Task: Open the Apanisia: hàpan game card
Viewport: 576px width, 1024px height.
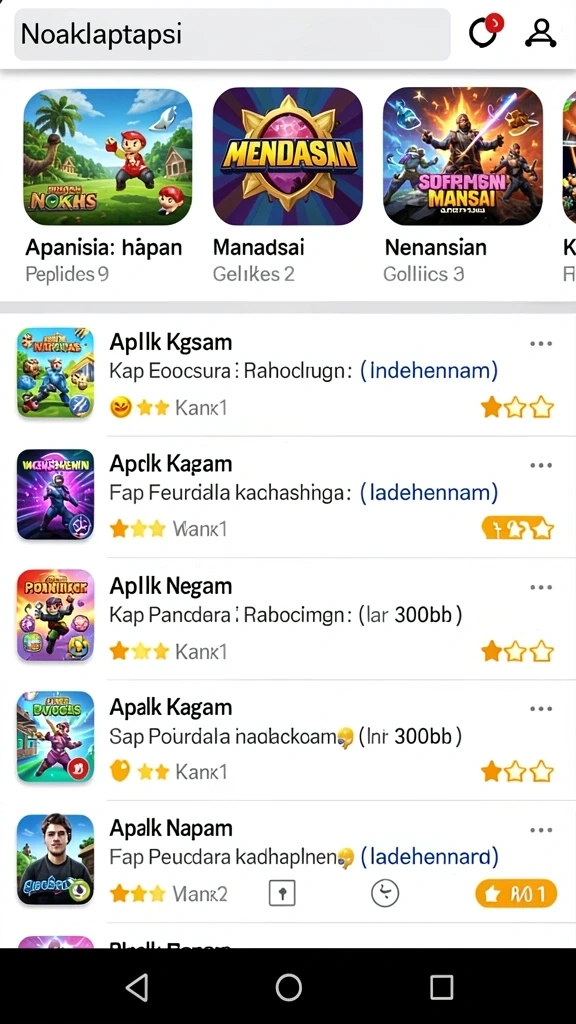Action: coord(108,186)
